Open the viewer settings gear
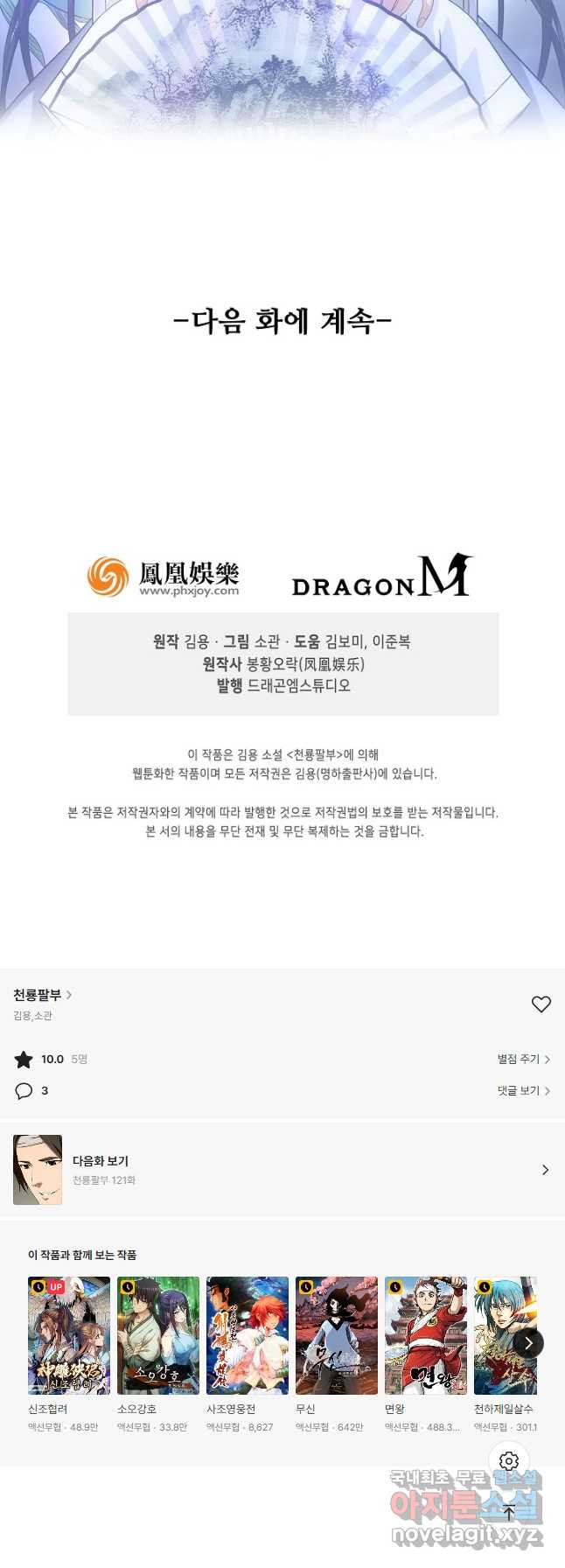Screen dimensions: 565x1568 [x=509, y=1461]
